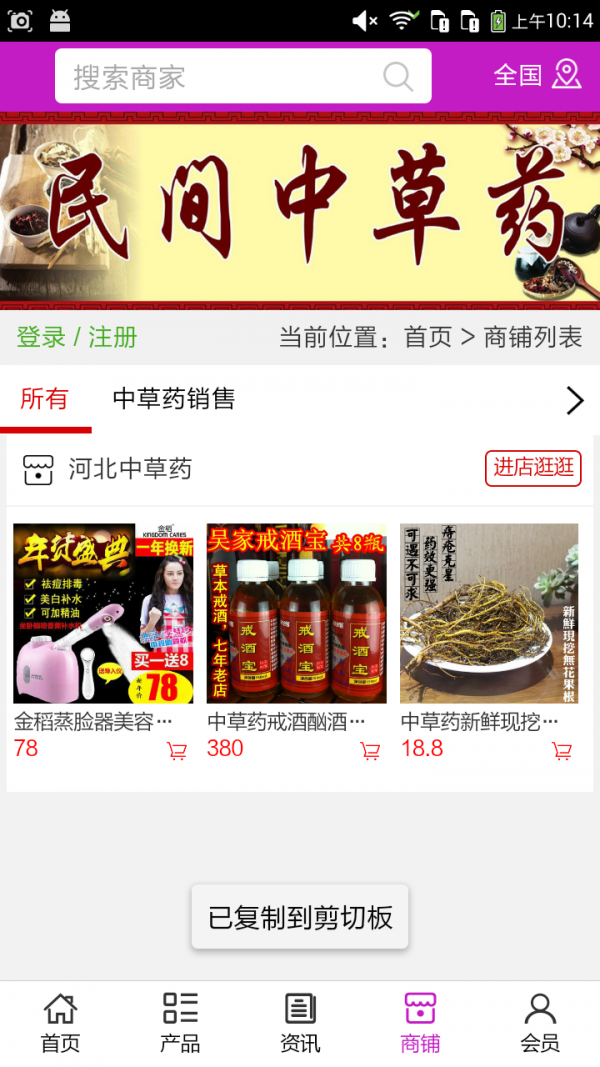This screenshot has width=600, height=1067.
Task: Open the 全国 location selector
Action: (x=537, y=75)
